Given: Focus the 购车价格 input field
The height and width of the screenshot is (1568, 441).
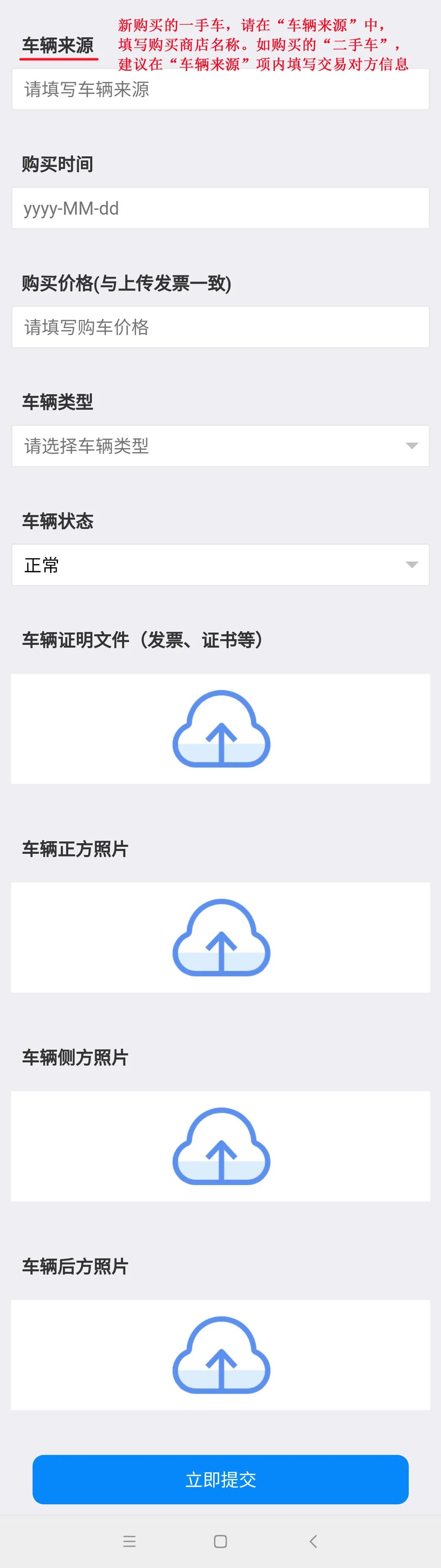Looking at the screenshot, I should [x=220, y=327].
